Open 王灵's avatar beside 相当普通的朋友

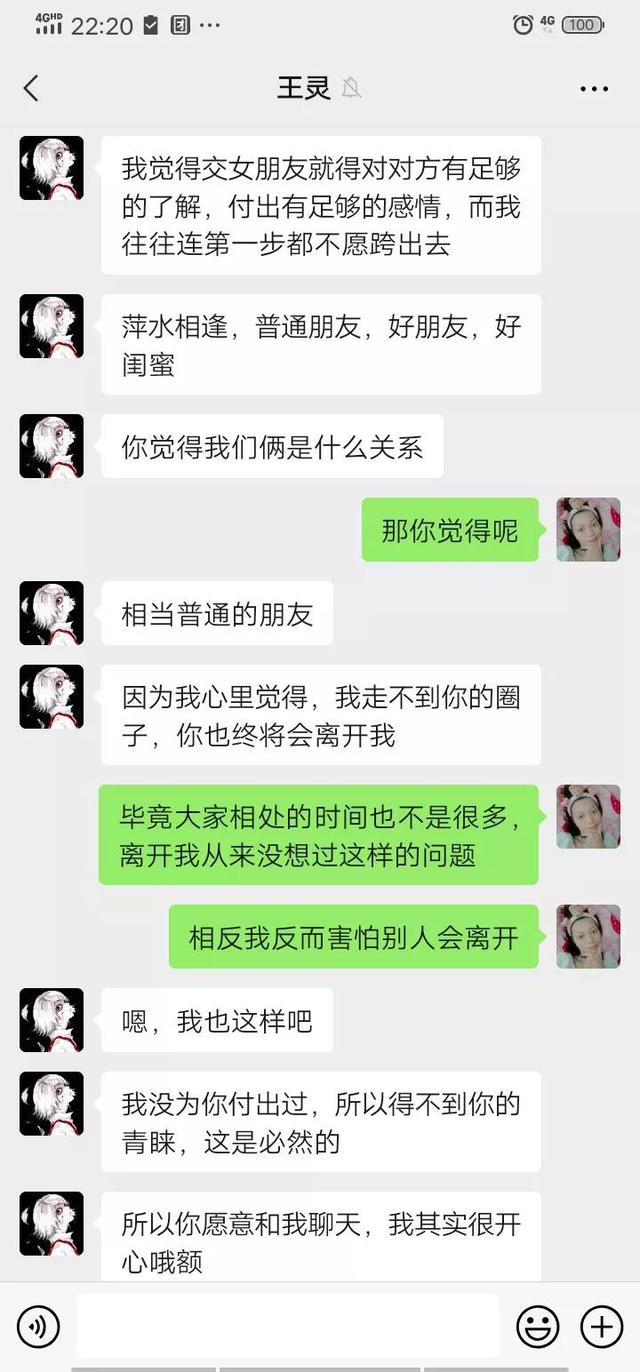tap(51, 613)
